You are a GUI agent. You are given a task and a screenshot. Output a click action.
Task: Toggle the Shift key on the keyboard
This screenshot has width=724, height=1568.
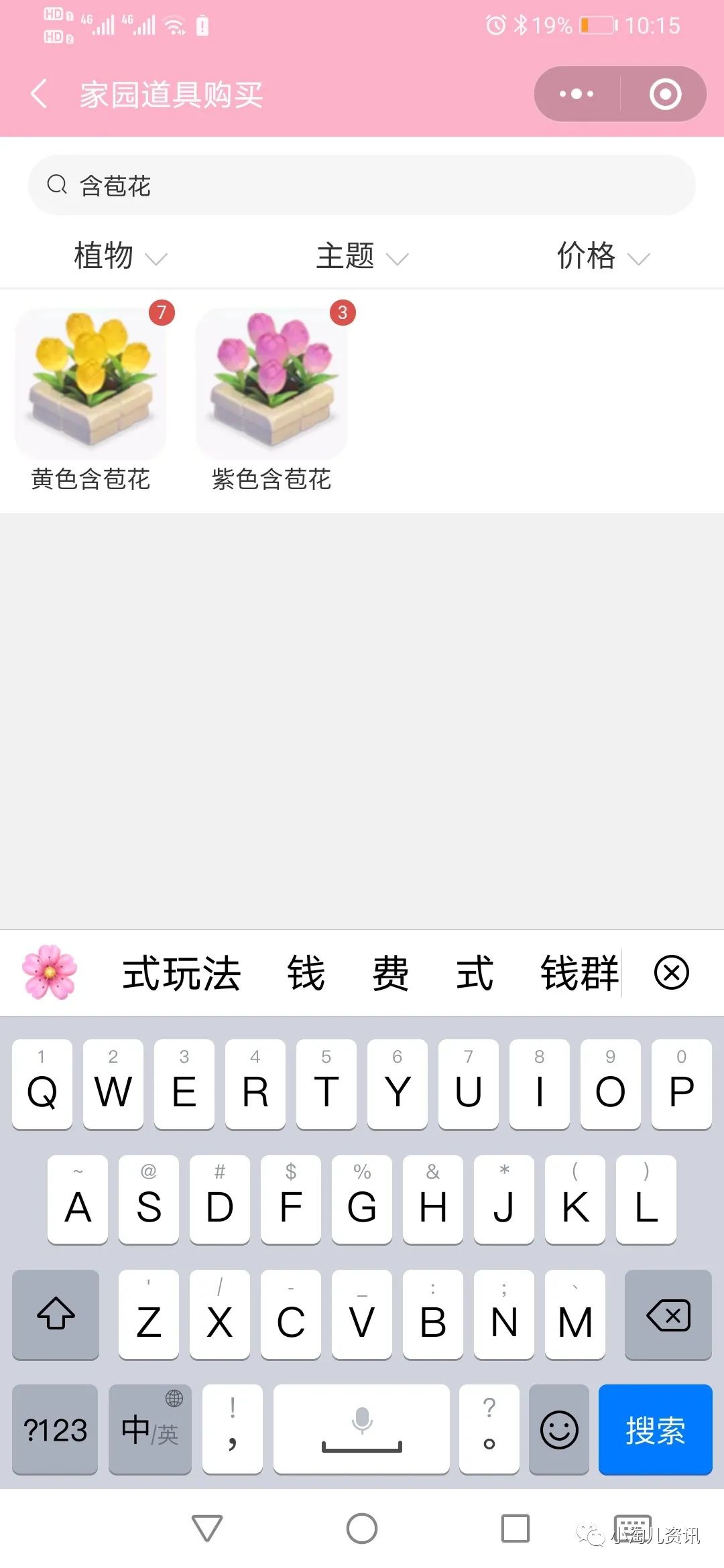[56, 1315]
